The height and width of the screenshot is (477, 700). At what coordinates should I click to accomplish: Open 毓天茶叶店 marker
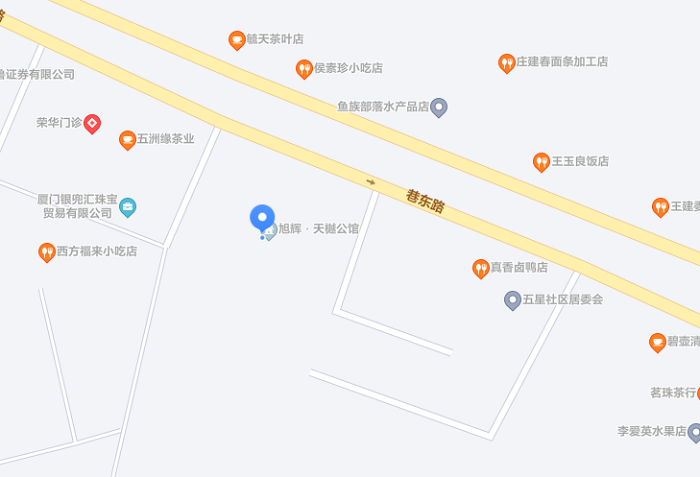pos(237,40)
